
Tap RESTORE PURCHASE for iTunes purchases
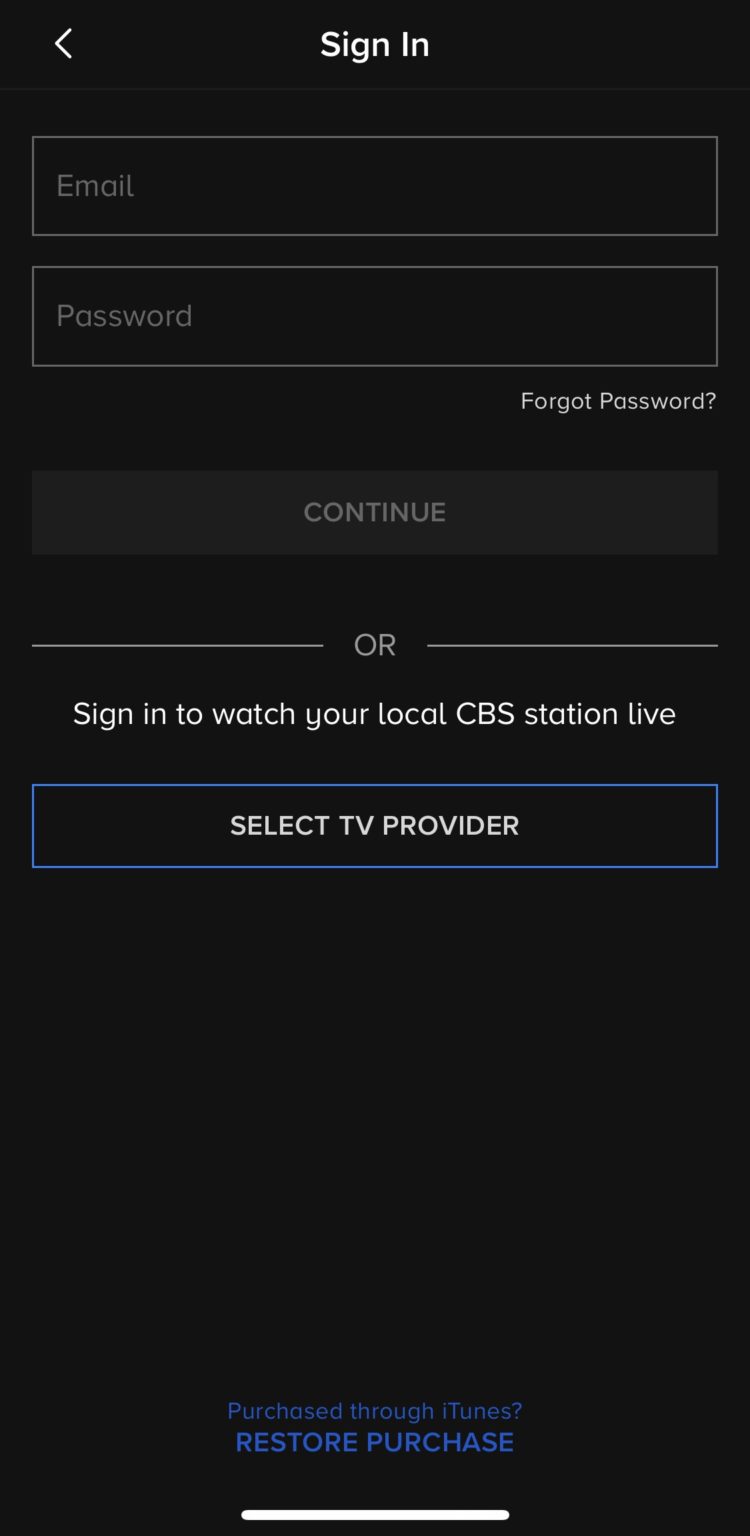[x=375, y=1442]
